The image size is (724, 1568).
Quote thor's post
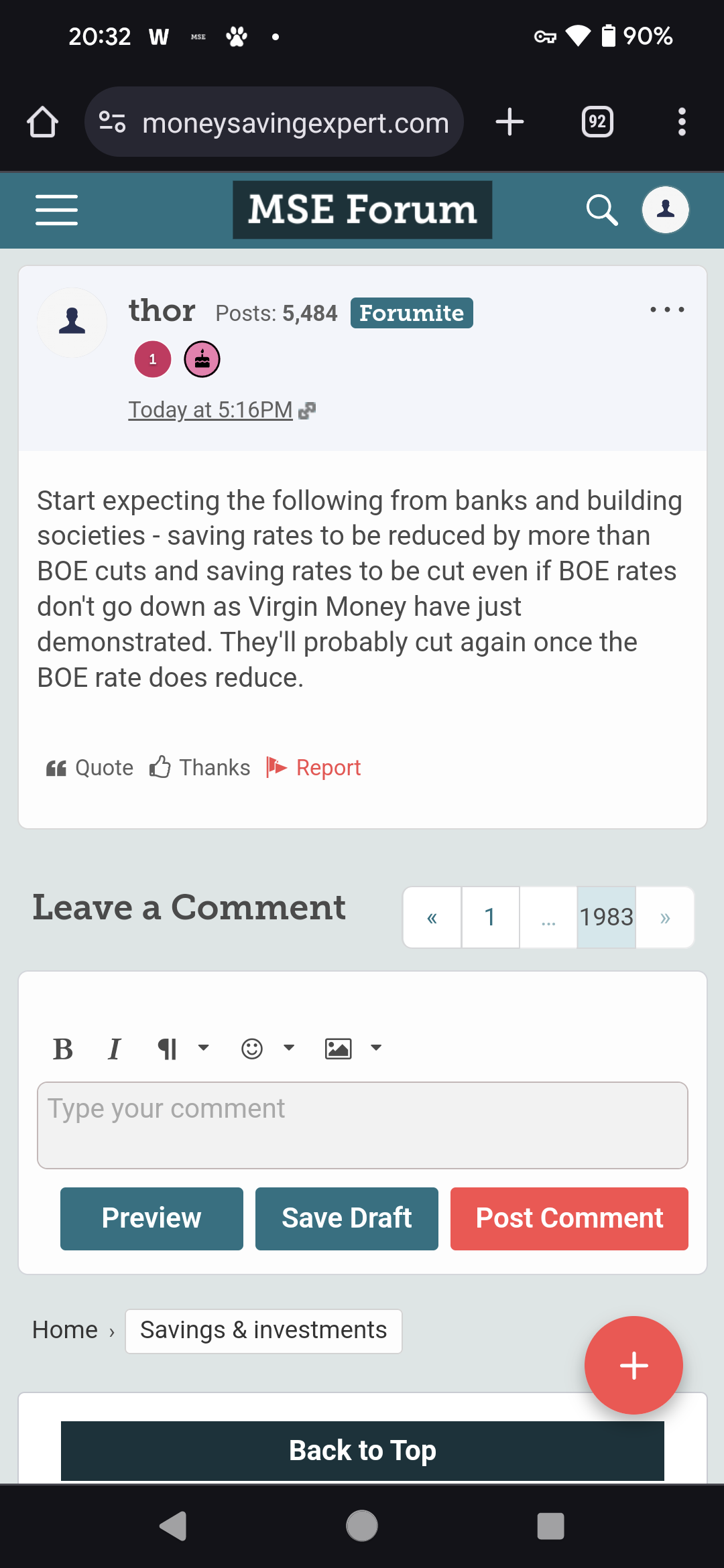(89, 768)
